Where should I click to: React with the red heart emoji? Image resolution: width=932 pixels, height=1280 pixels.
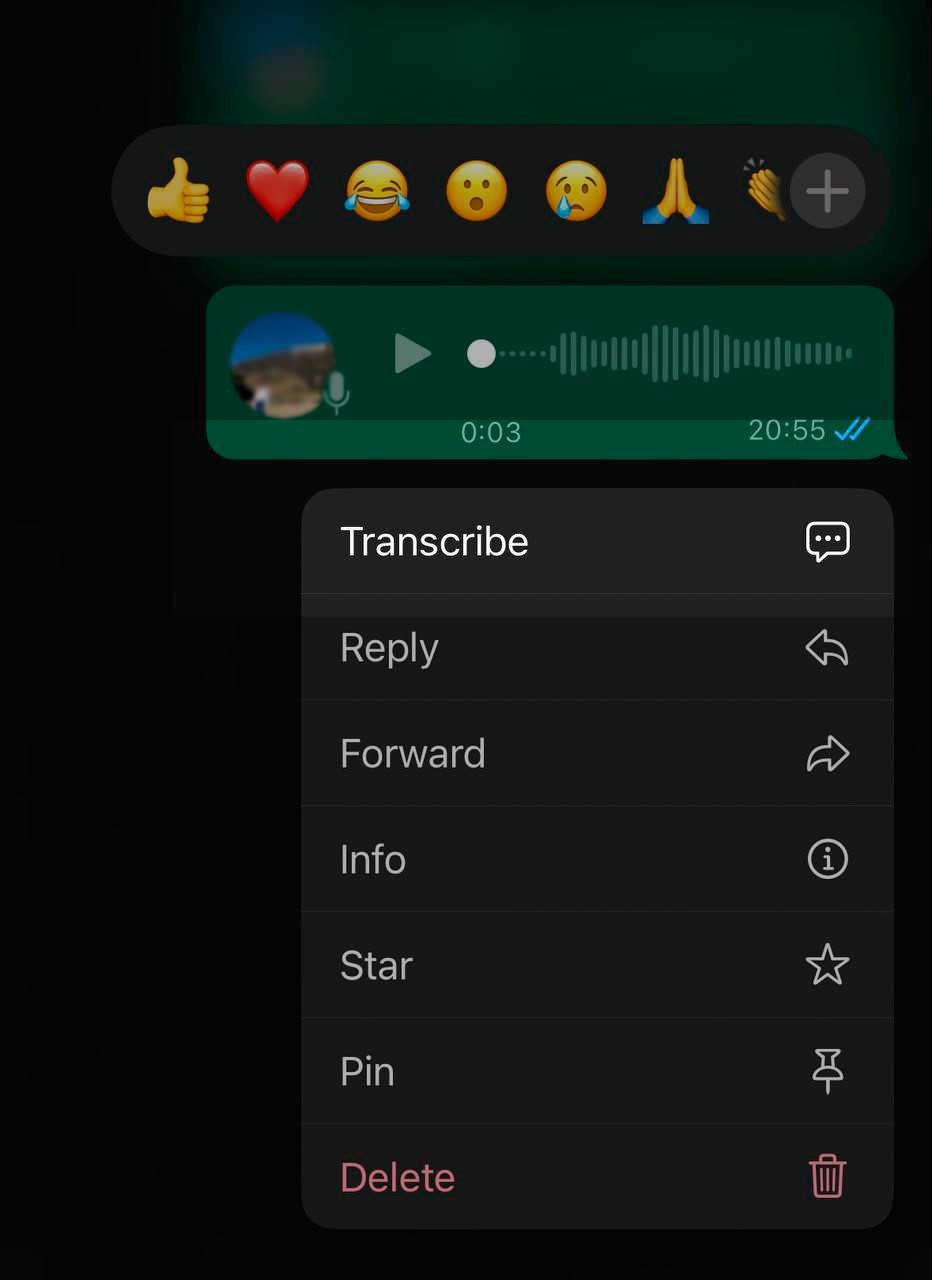tap(277, 190)
